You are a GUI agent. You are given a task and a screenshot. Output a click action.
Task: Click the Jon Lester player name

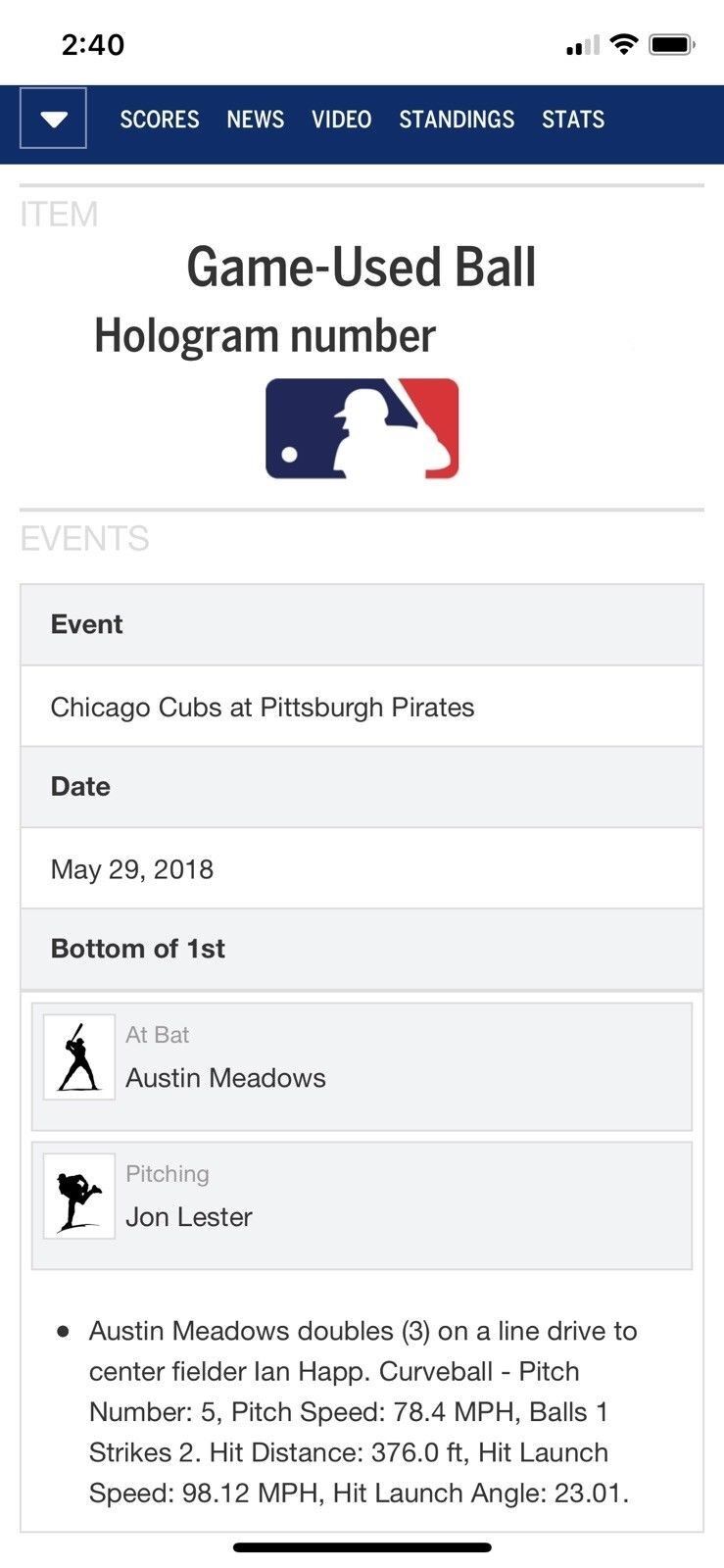click(189, 1217)
